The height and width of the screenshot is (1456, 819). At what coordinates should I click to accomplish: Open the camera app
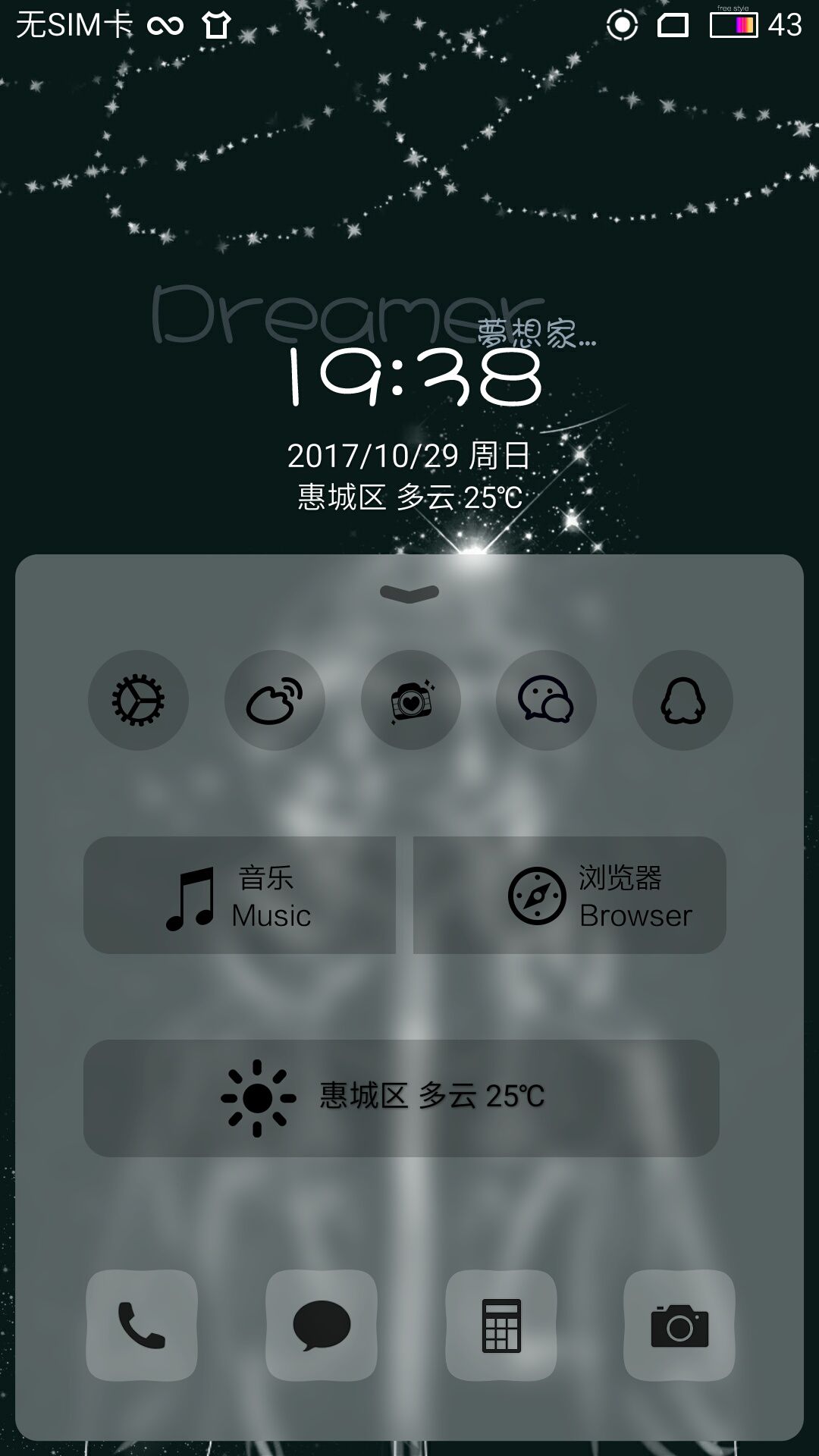(x=679, y=1325)
